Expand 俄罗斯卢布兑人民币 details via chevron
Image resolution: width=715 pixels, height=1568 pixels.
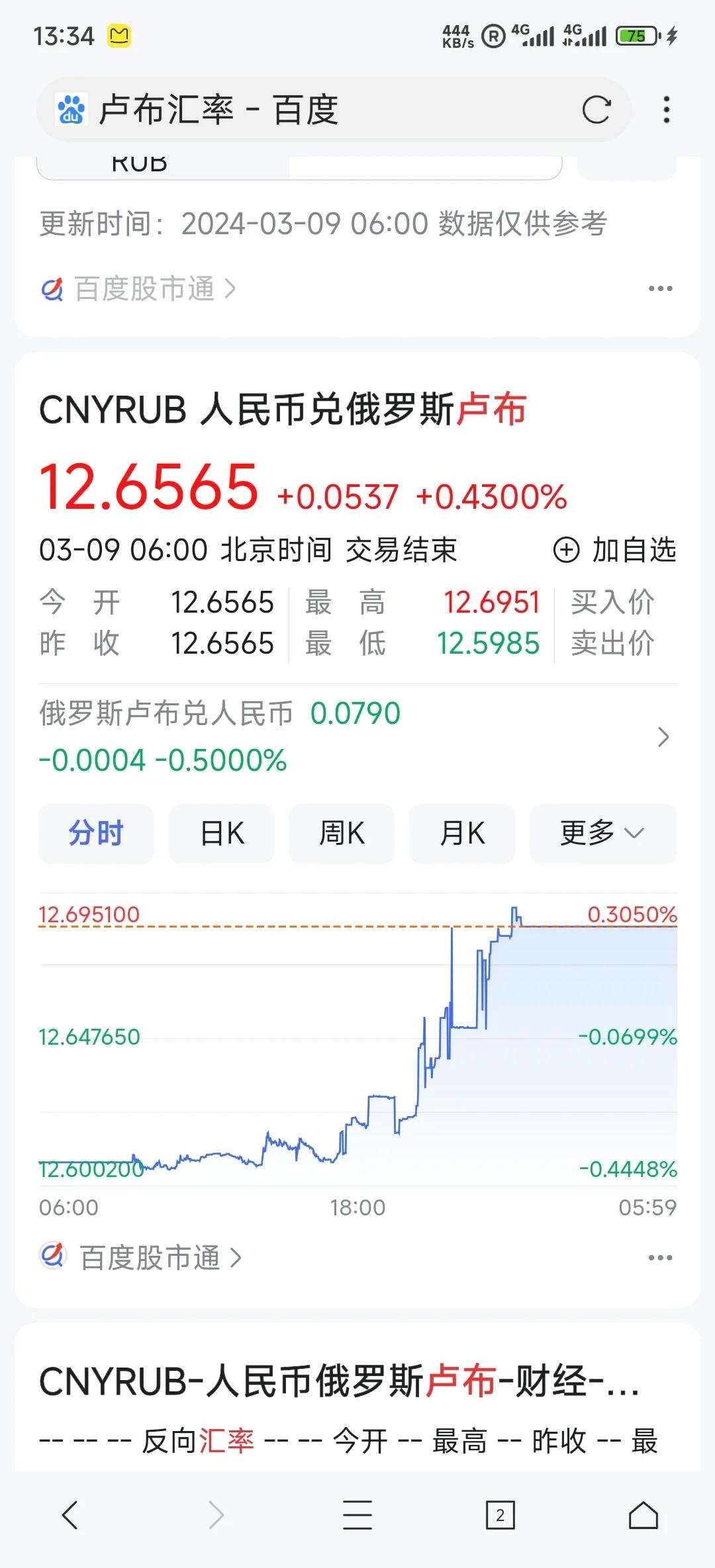coord(663,736)
